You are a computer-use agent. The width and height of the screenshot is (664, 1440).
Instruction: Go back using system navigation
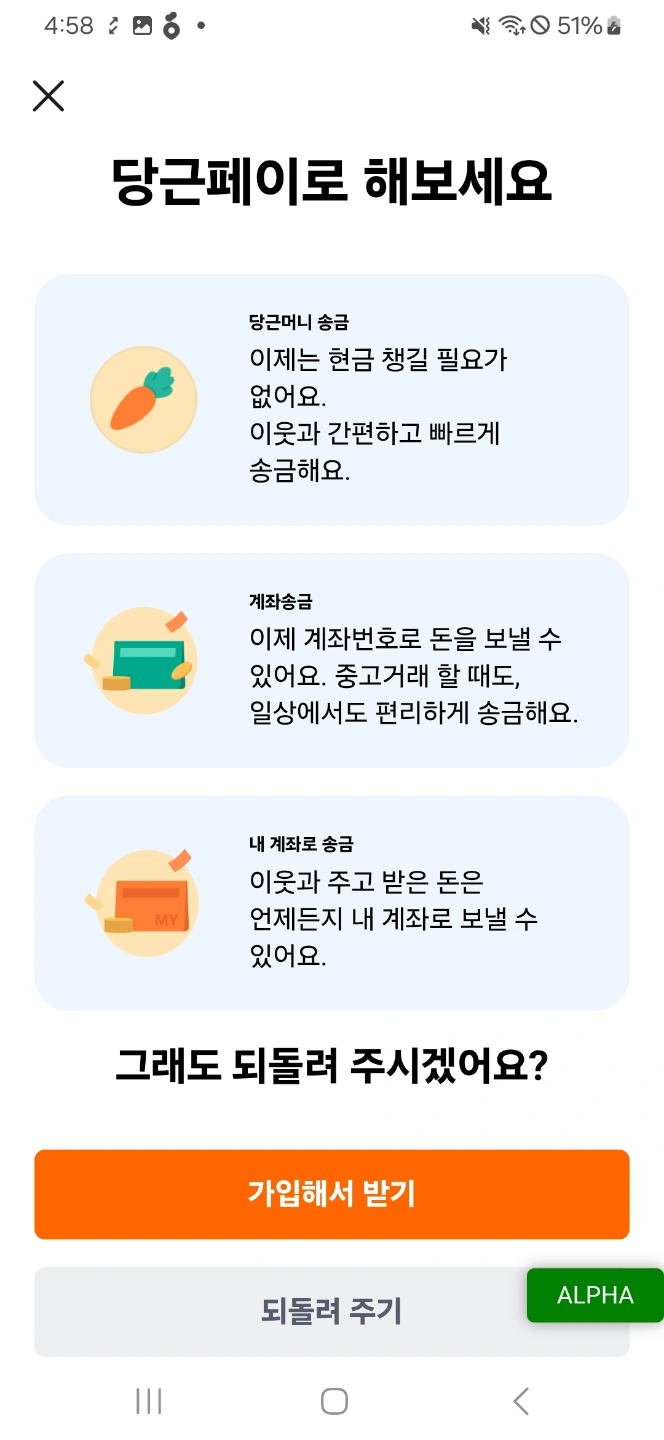pyautogui.click(x=520, y=1401)
